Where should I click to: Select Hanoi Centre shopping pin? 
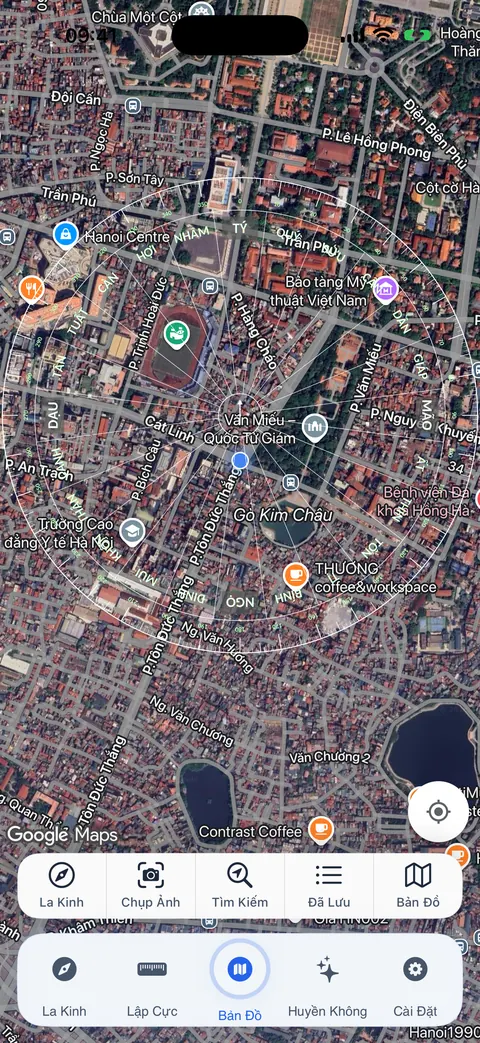click(66, 234)
